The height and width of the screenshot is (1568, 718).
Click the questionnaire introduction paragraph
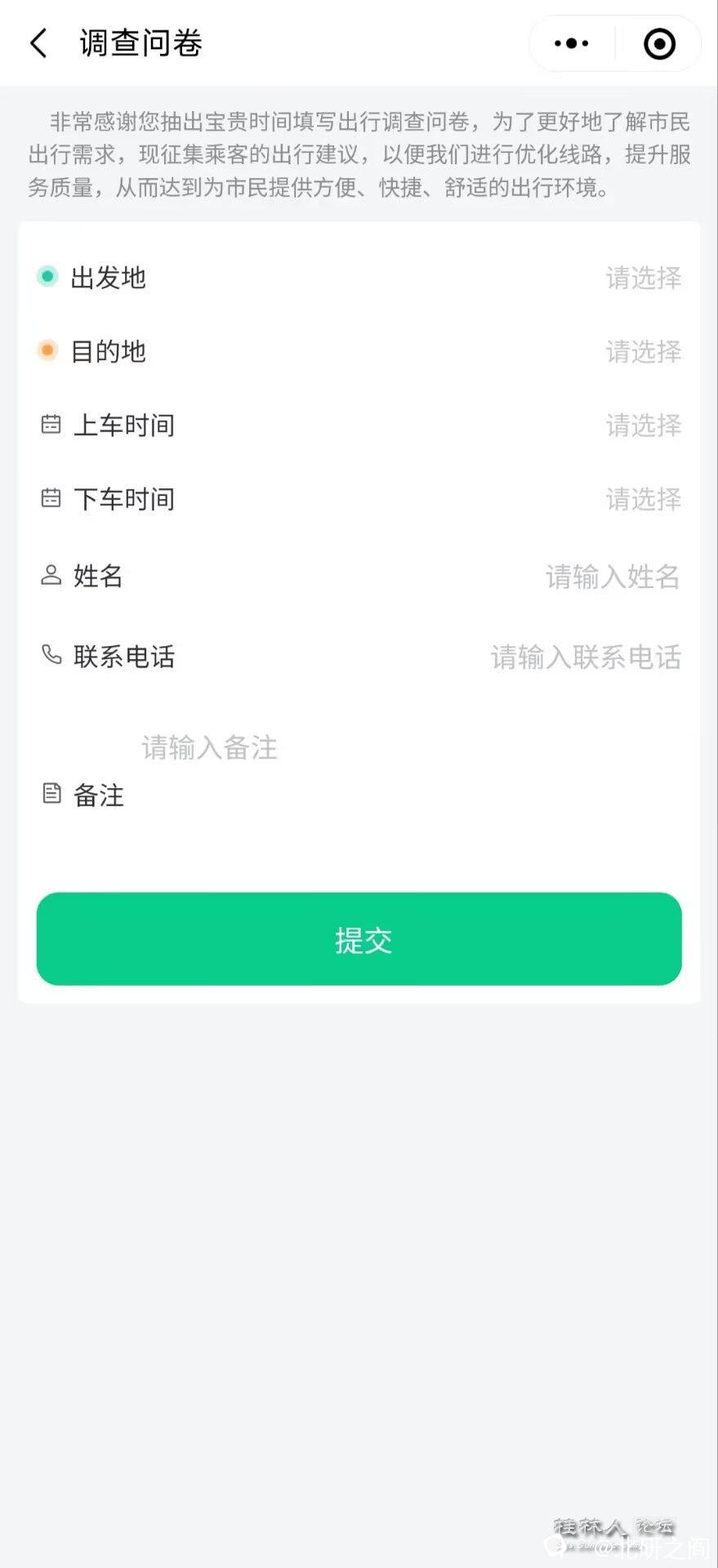pyautogui.click(x=359, y=157)
